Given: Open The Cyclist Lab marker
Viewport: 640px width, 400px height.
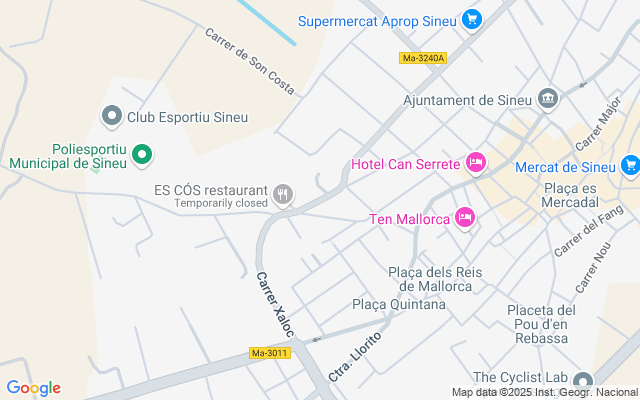Looking at the screenshot, I should pos(583,380).
